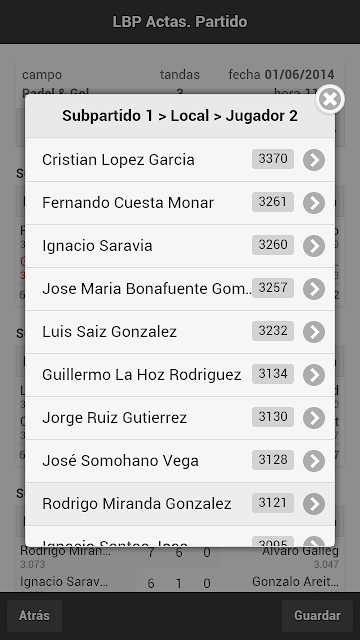Screen dimensions: 360x640
Task: Choose Fernando Cuesta Monar from list
Action: (180, 203)
